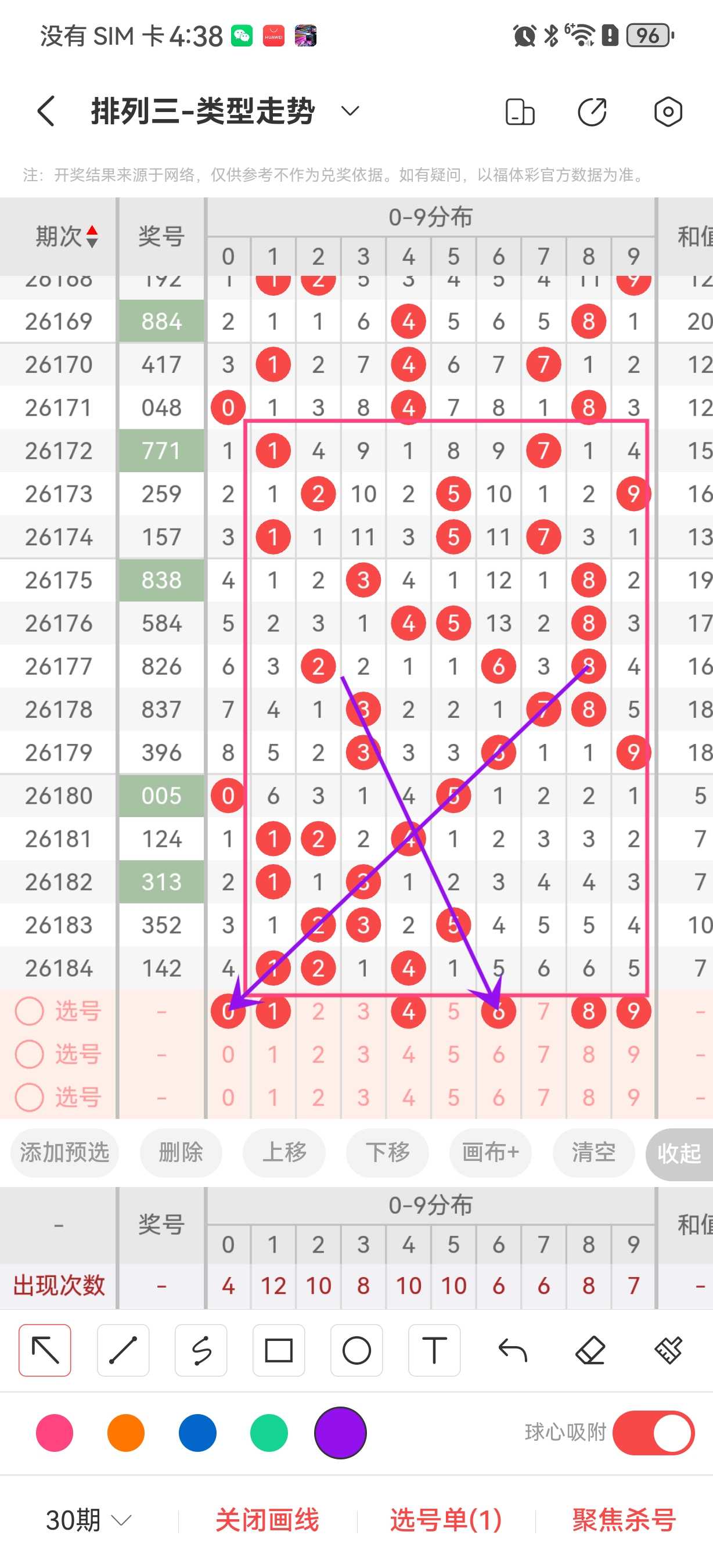The width and height of the screenshot is (713, 1568).
Task: Pick the orange color swatch
Action: 126,1433
